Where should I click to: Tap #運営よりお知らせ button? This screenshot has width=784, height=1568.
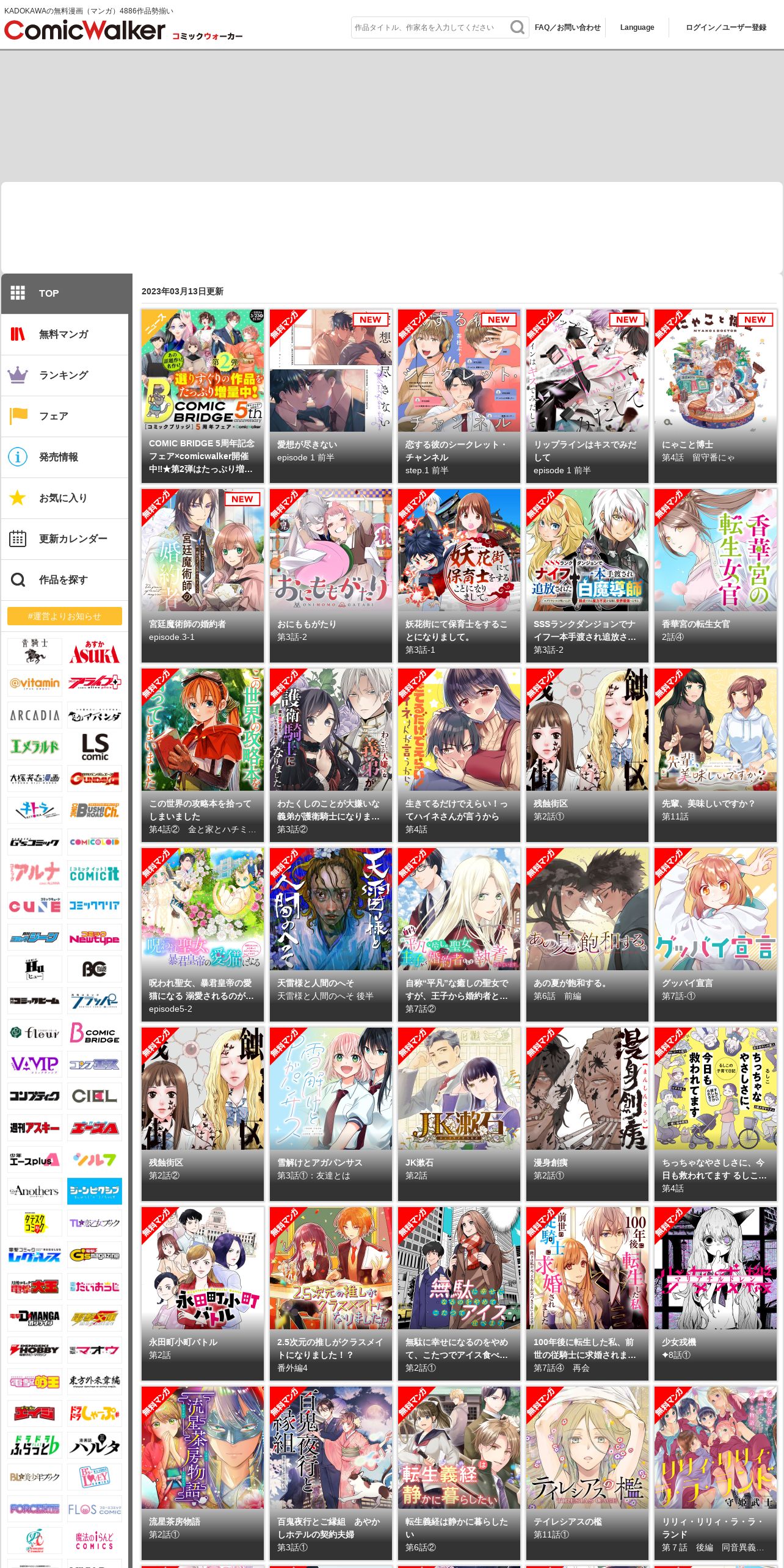click(64, 616)
